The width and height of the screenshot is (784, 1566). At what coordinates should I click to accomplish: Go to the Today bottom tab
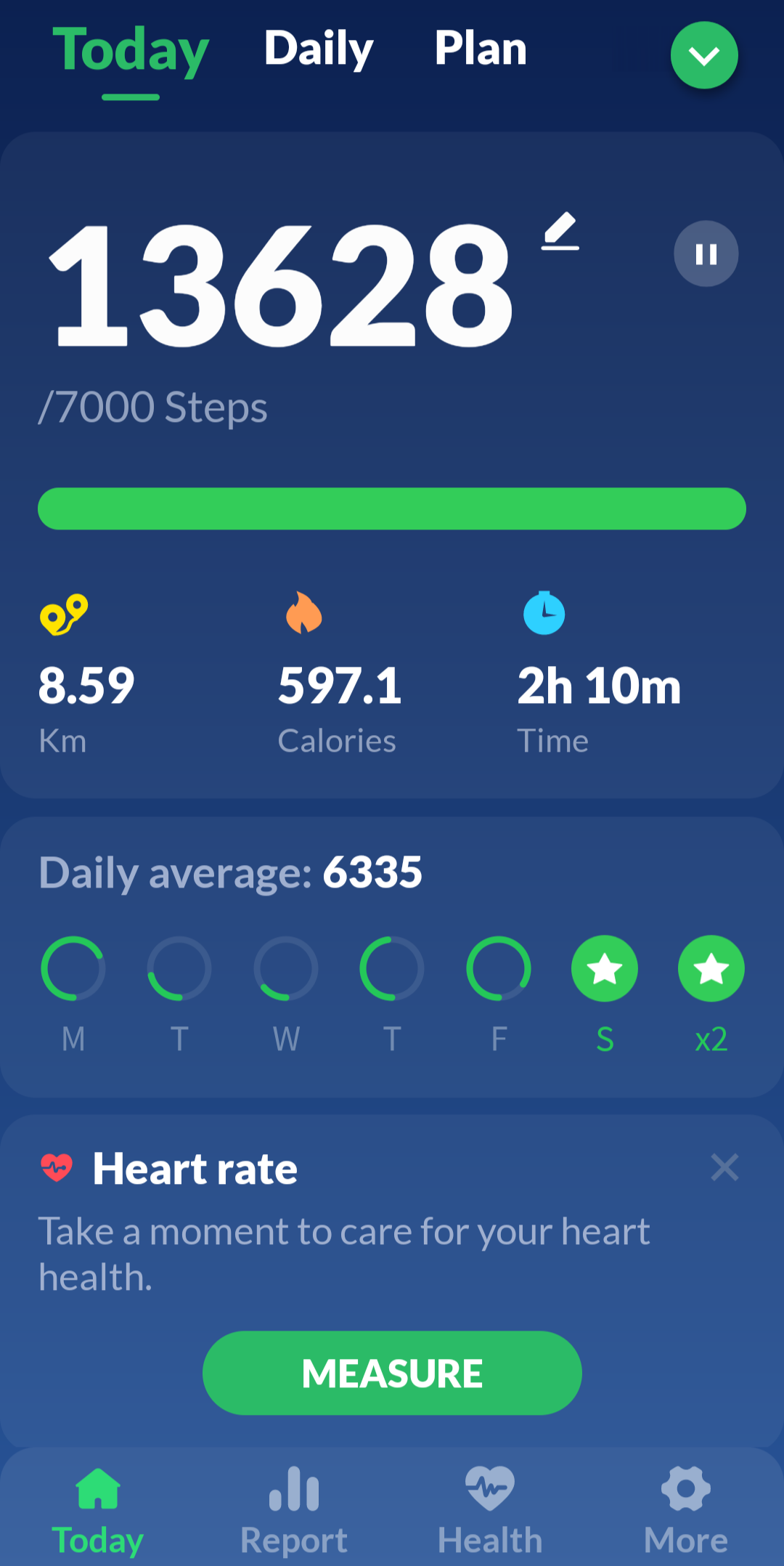[98, 1511]
